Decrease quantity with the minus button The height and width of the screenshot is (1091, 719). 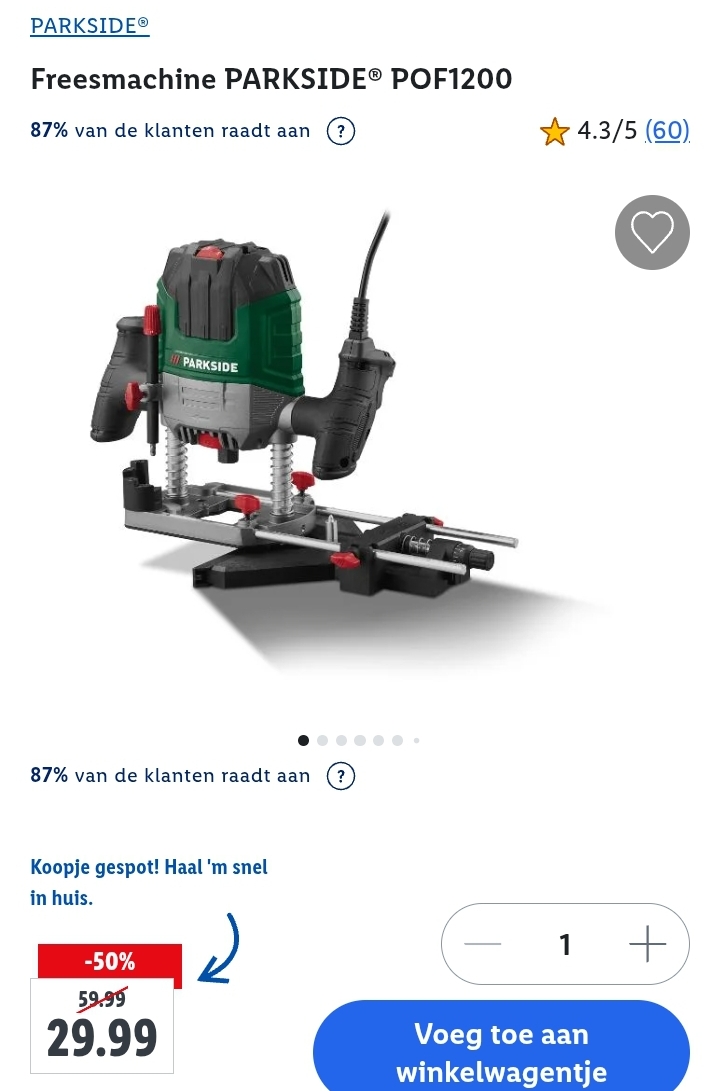(483, 944)
